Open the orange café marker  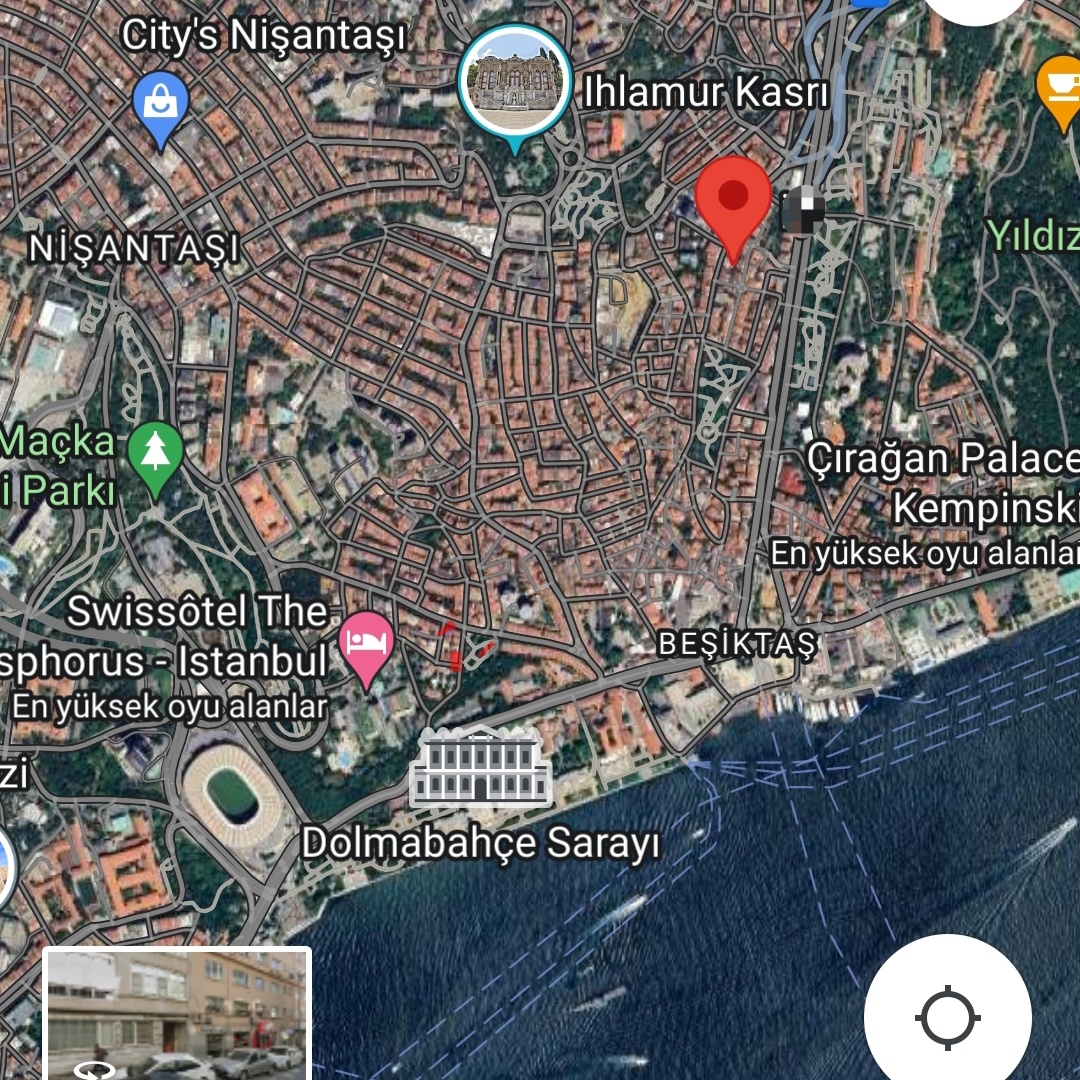[1060, 88]
